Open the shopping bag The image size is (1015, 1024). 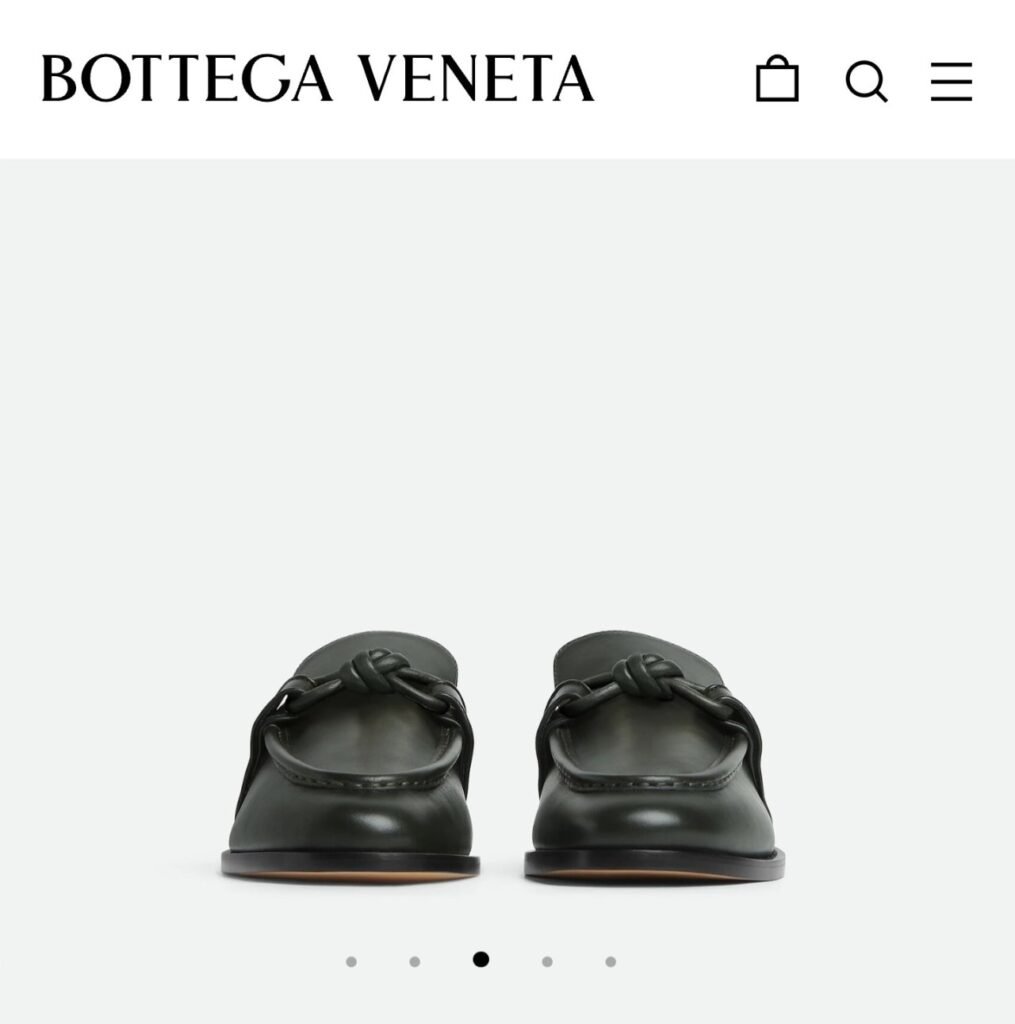coord(777,80)
